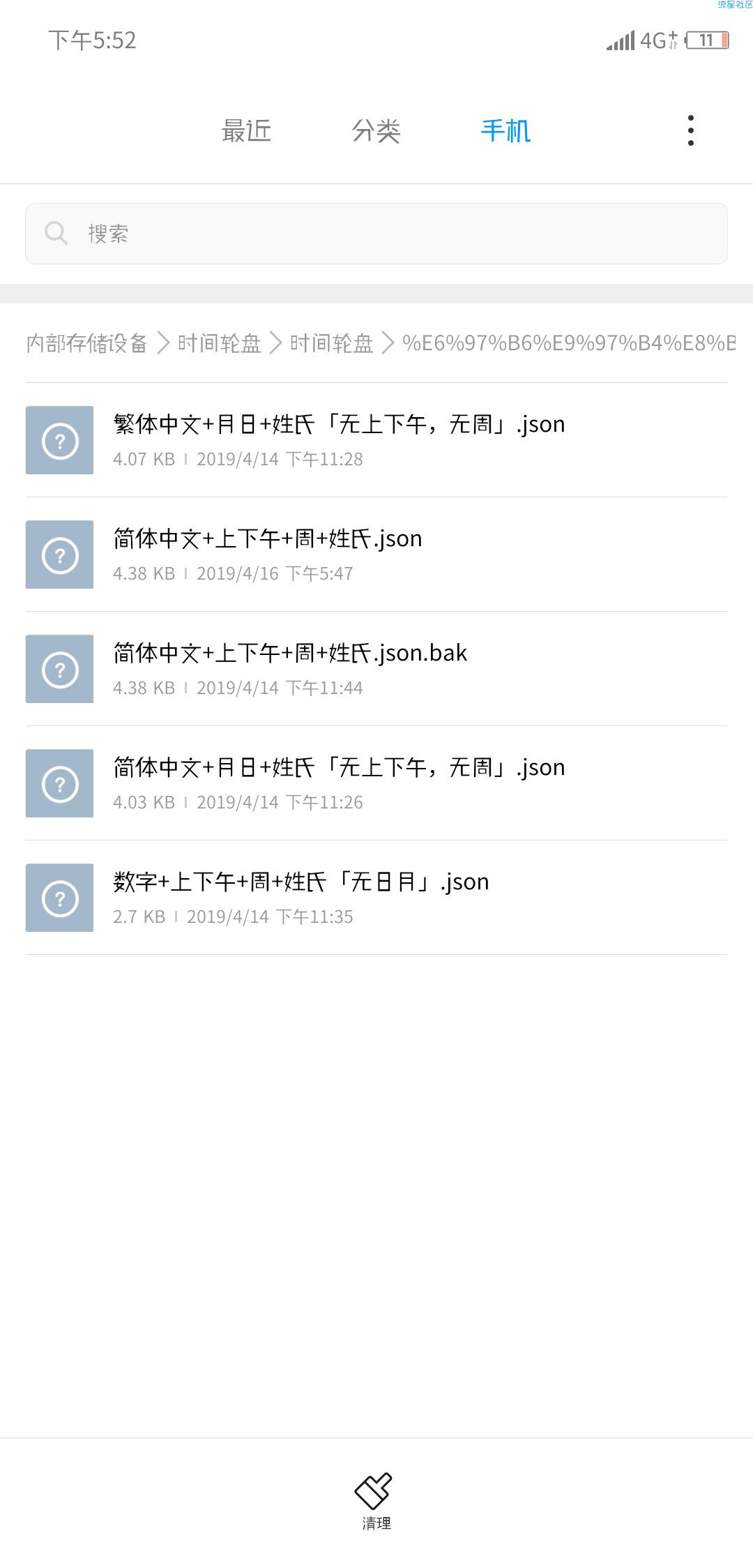This screenshot has height=1568, width=753.
Task: Open the three-dot overflow menu
Action: [690, 130]
